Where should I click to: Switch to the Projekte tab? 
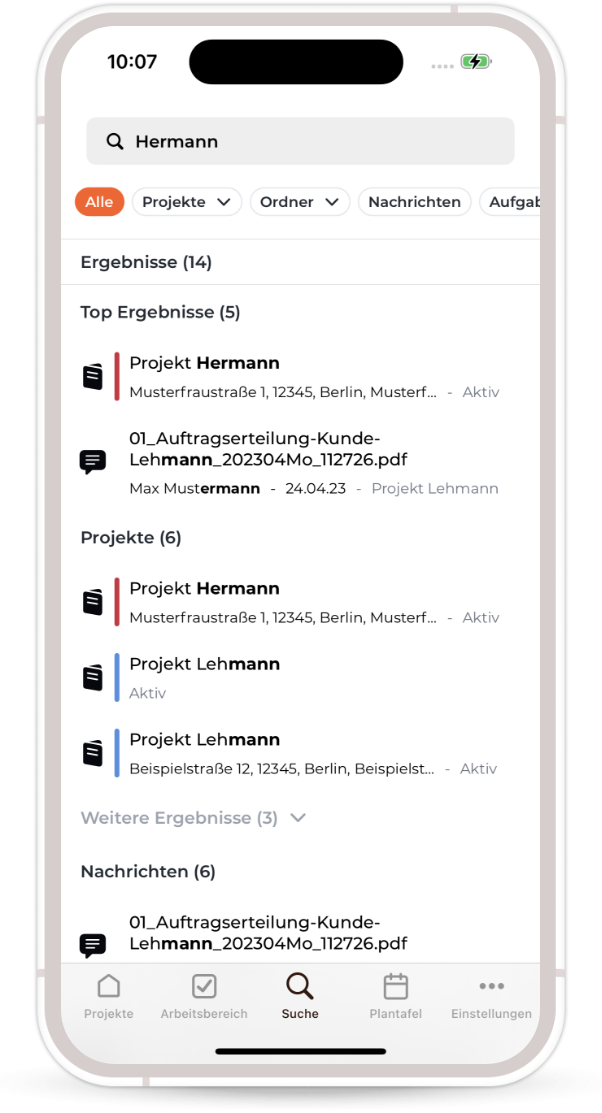coord(109,997)
